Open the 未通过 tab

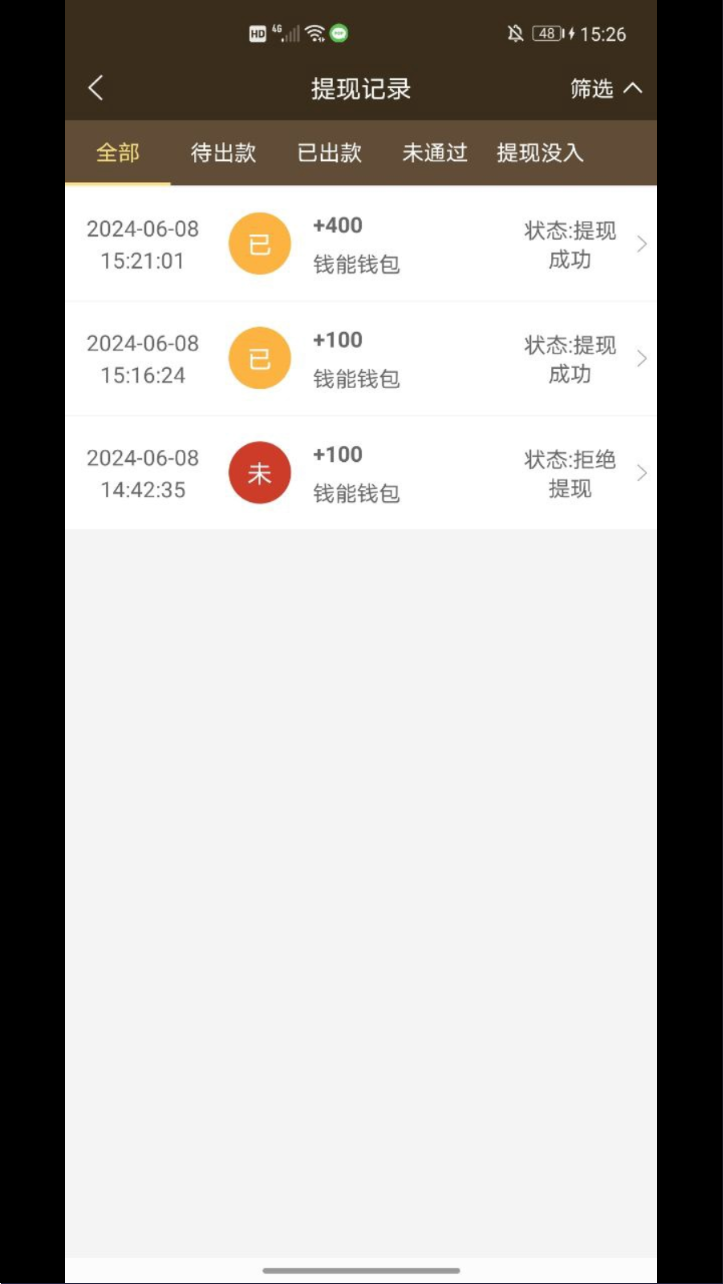(434, 153)
